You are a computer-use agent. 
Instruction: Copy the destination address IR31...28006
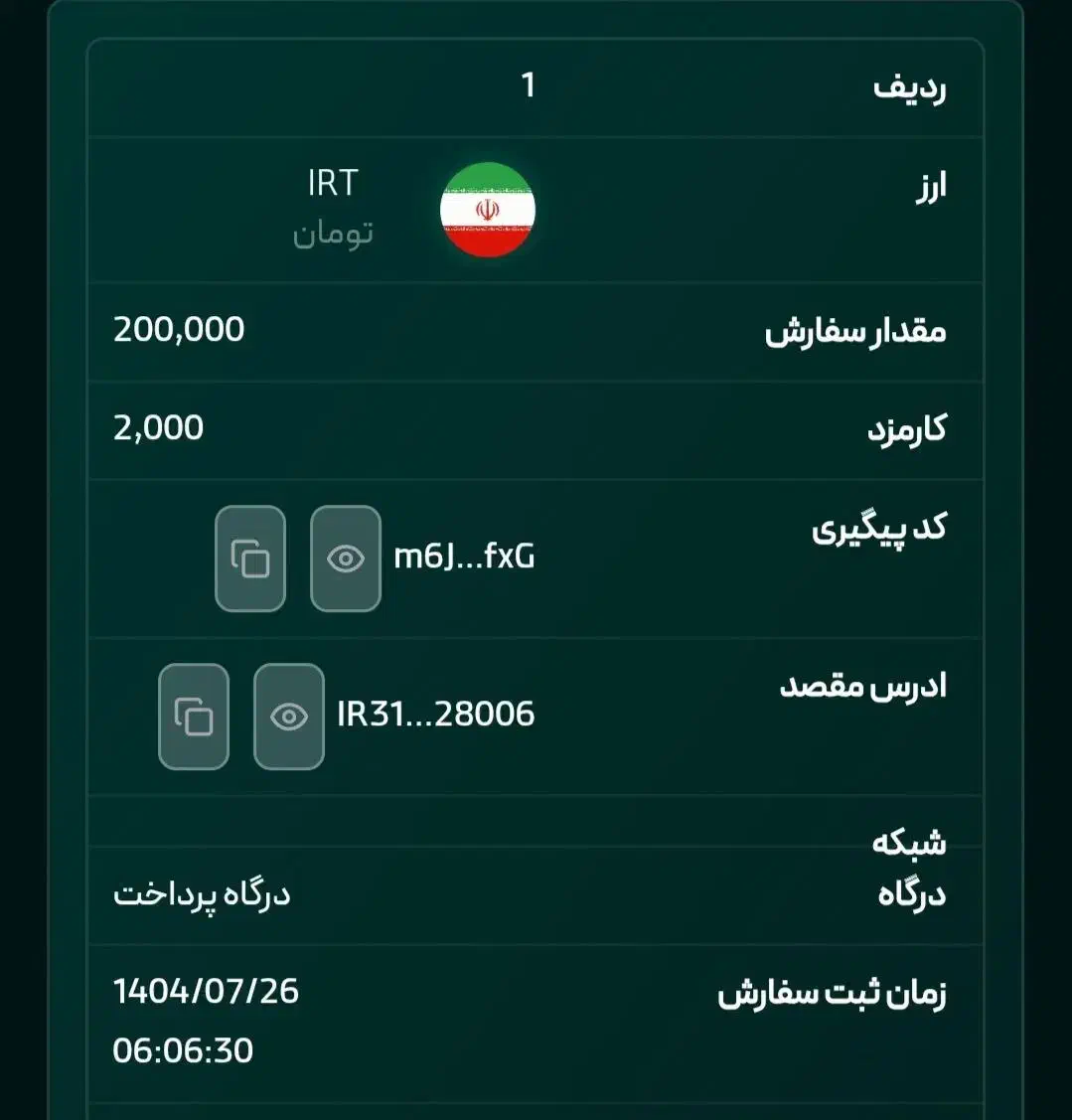tap(194, 717)
